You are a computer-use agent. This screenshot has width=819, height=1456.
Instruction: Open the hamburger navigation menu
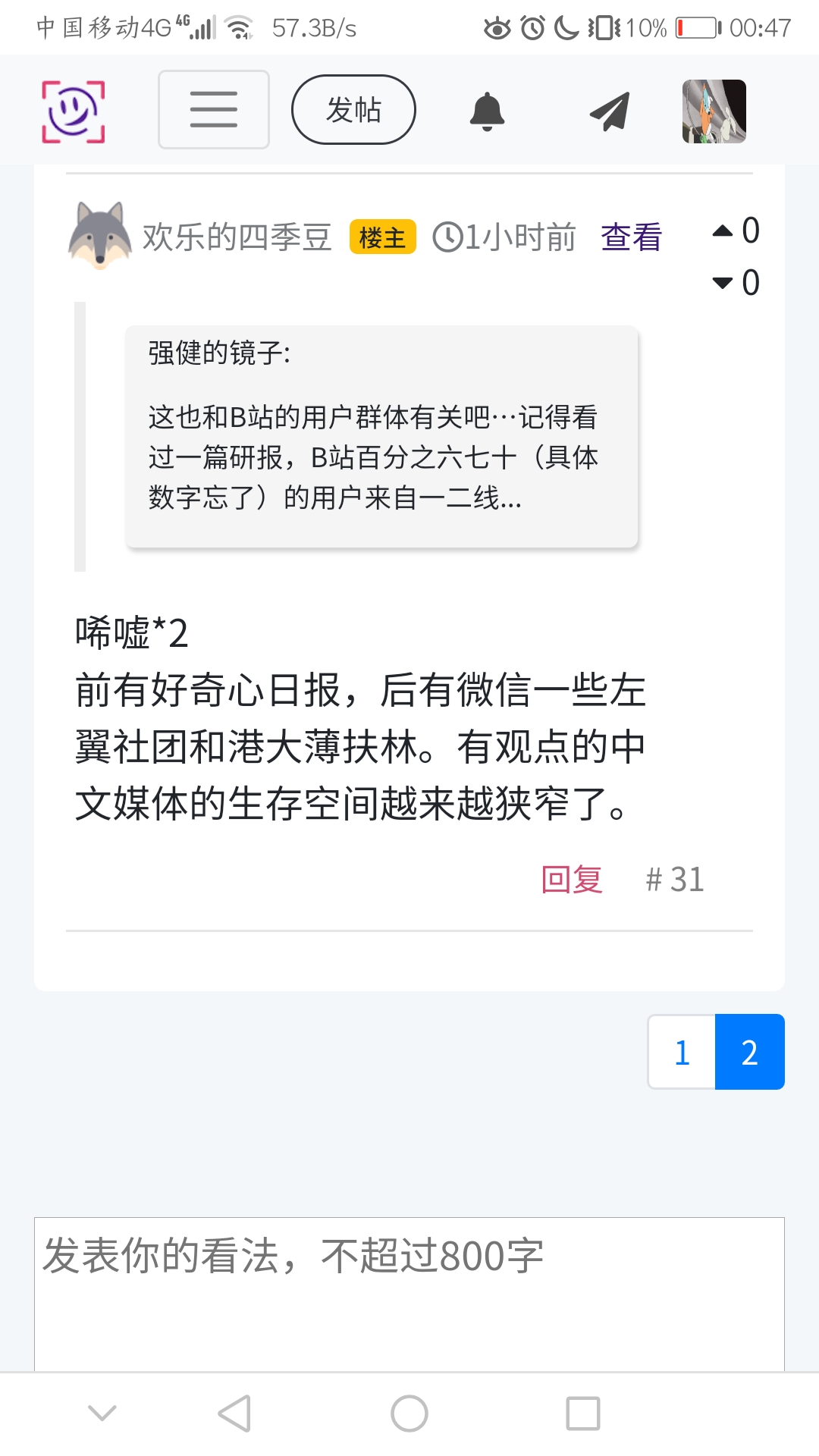(x=213, y=110)
